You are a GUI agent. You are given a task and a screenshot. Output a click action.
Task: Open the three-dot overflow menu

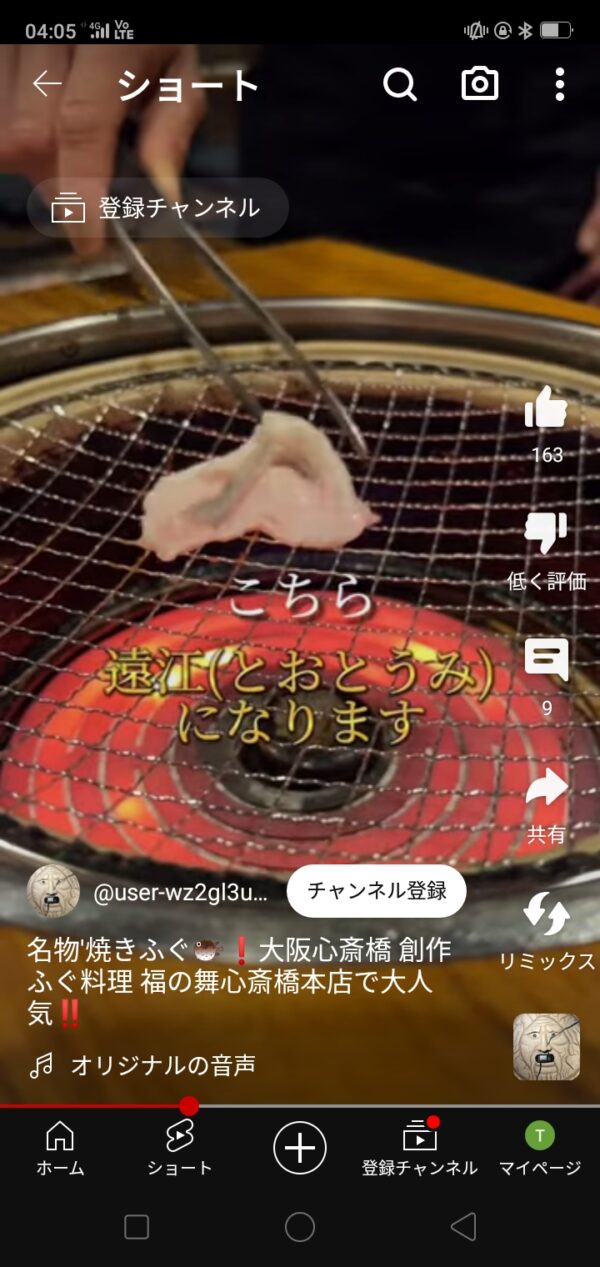[x=559, y=85]
